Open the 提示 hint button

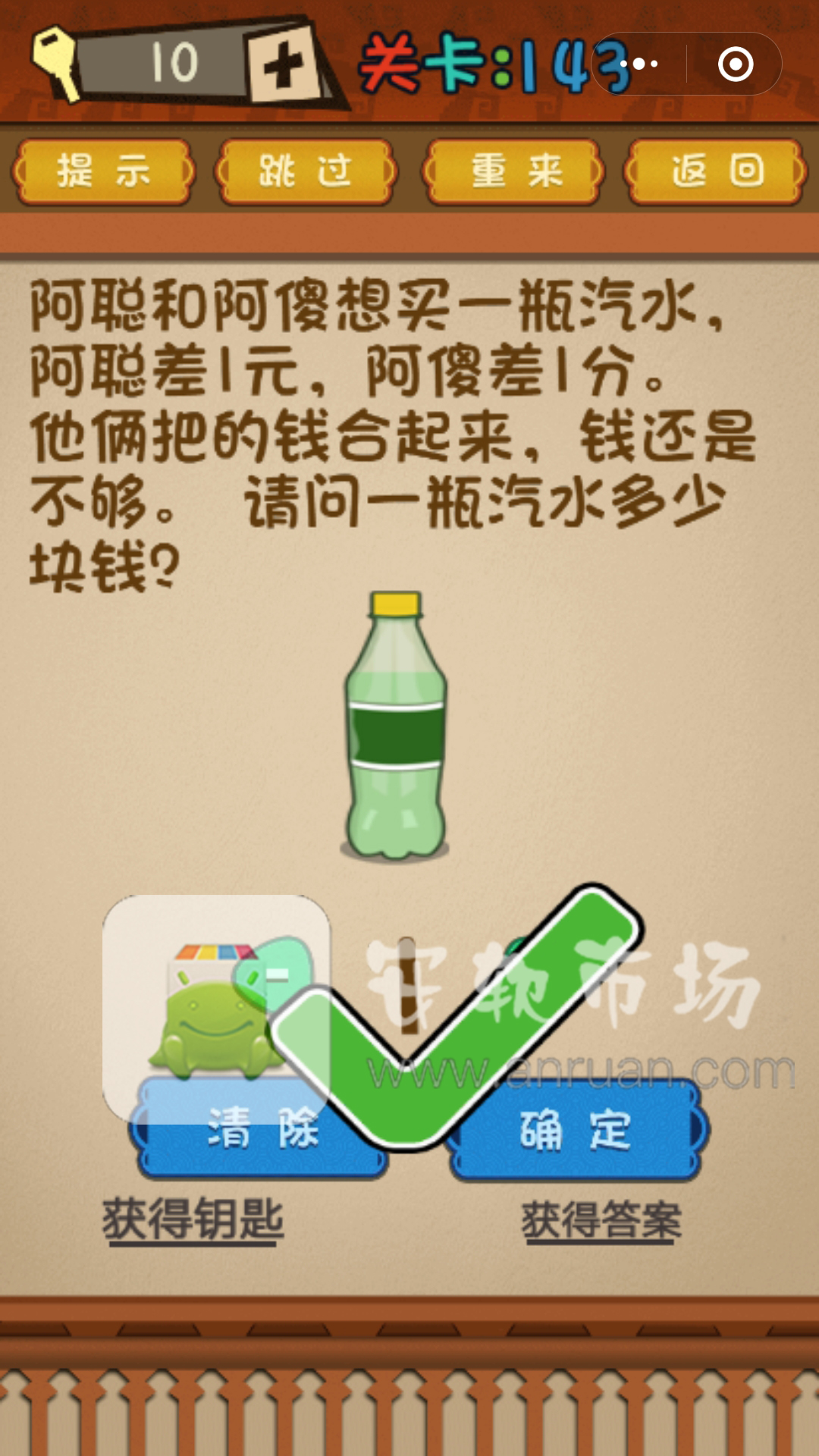pos(103,171)
